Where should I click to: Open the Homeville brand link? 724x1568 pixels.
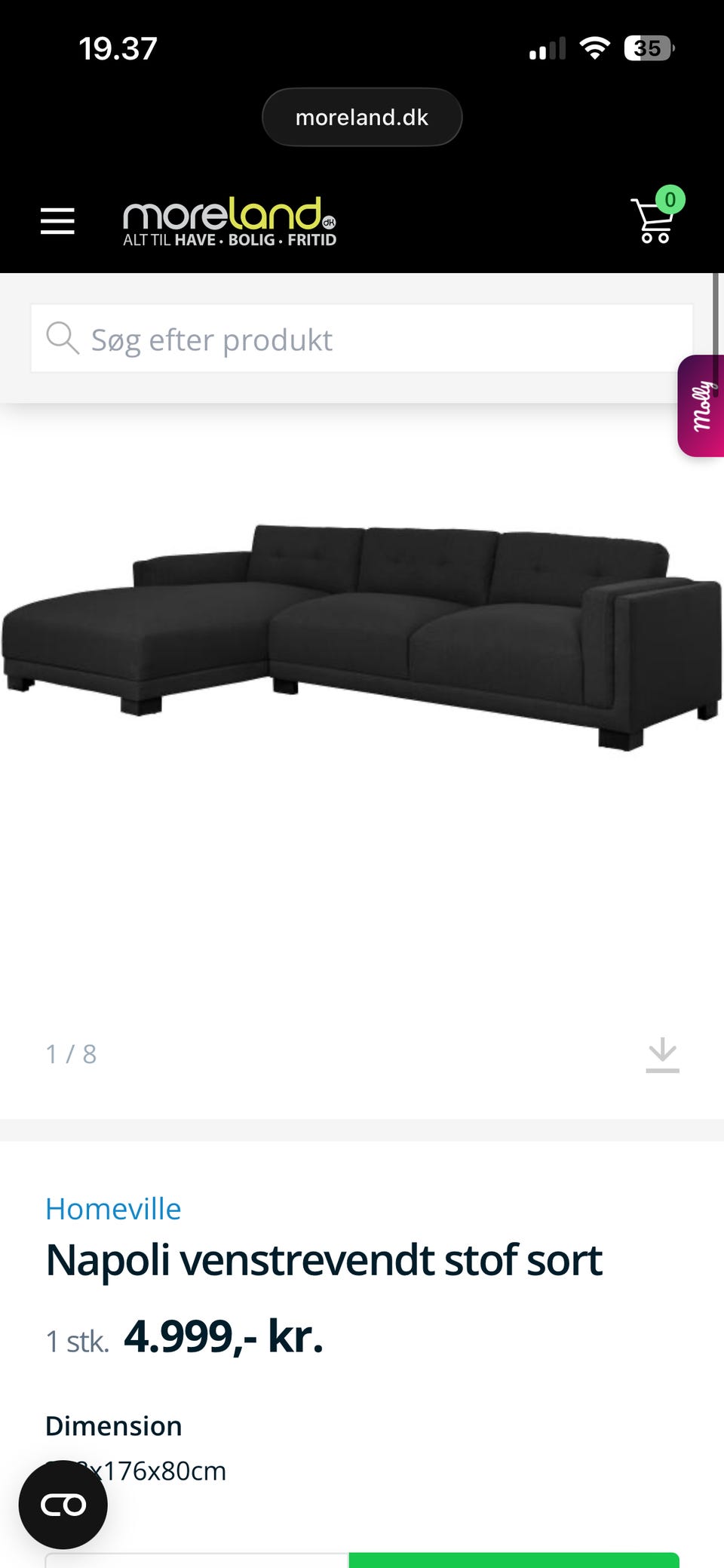(113, 1209)
